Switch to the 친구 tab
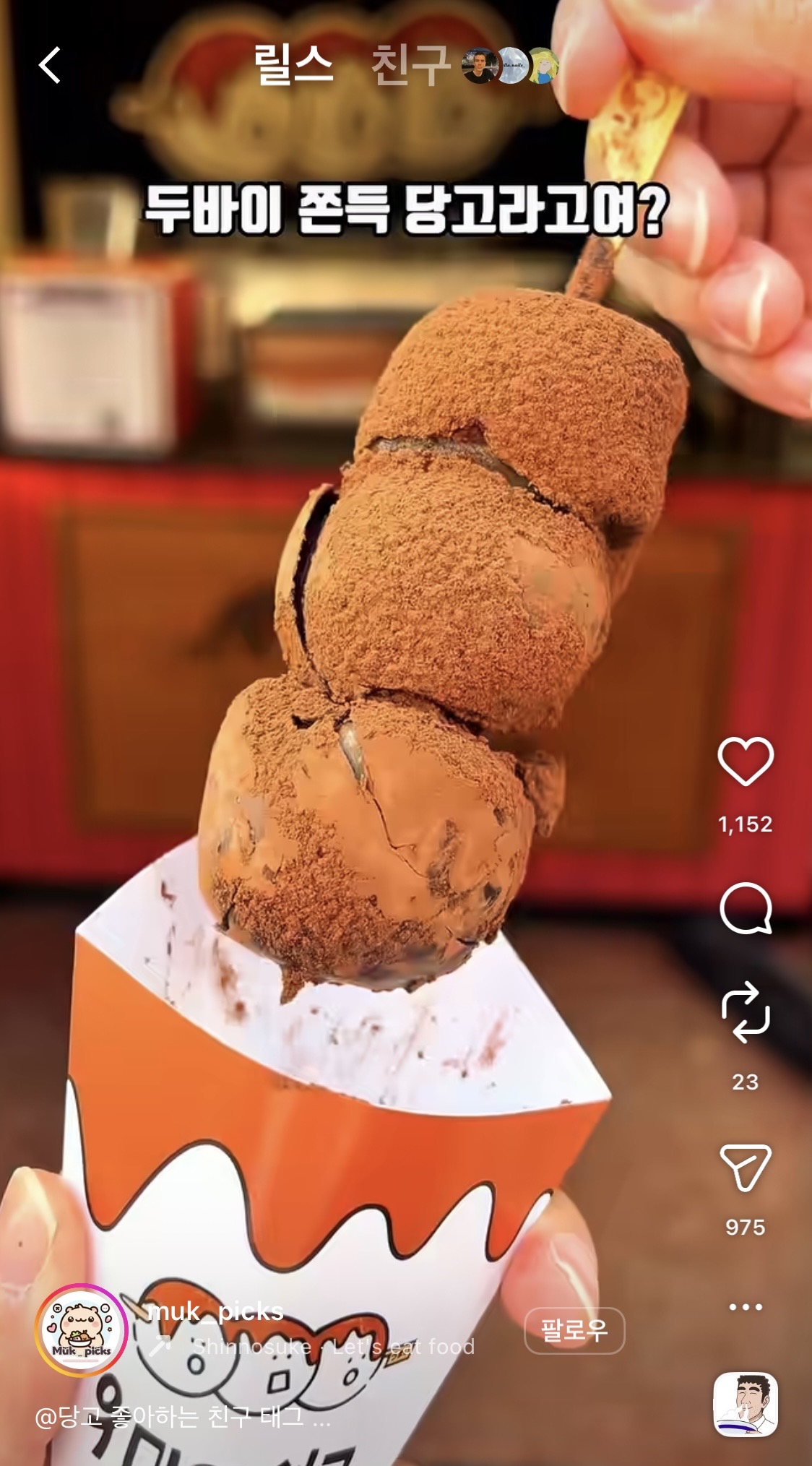The image size is (812, 1466). tap(410, 66)
